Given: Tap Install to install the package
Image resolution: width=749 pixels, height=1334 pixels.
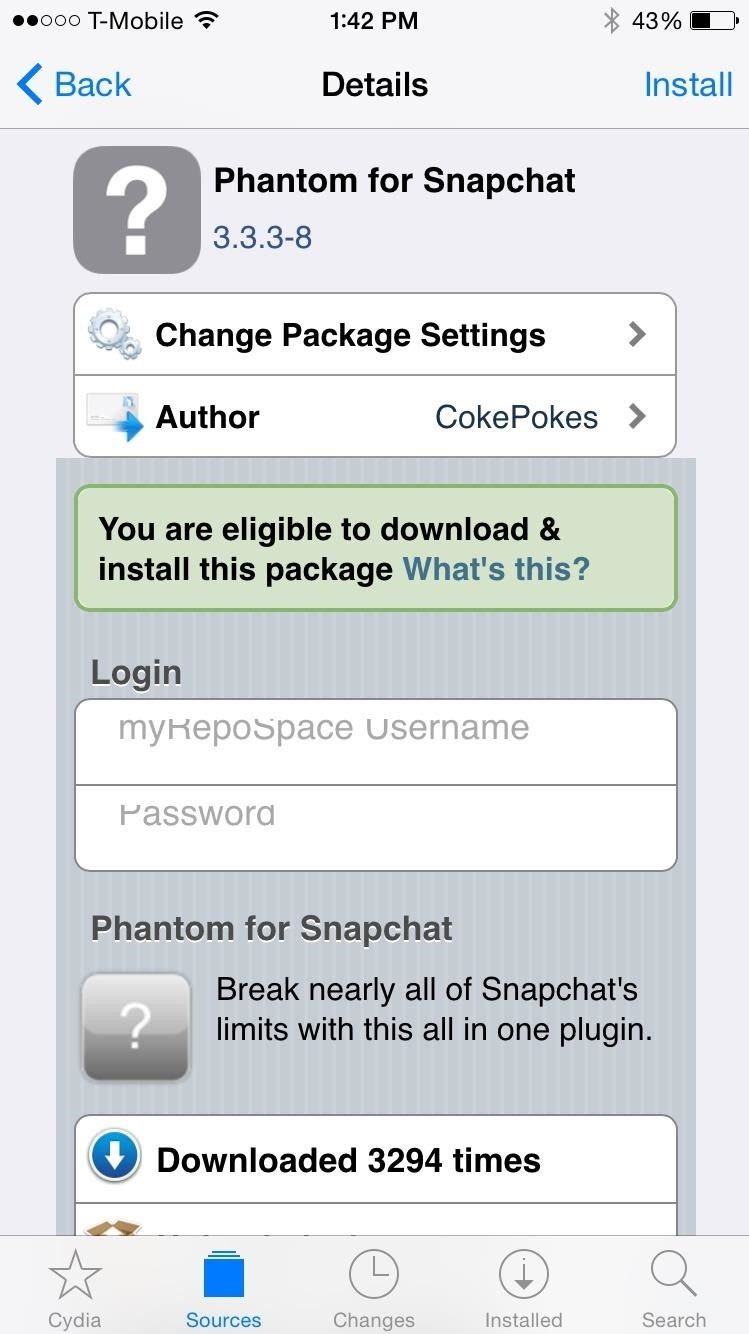Looking at the screenshot, I should (x=688, y=85).
